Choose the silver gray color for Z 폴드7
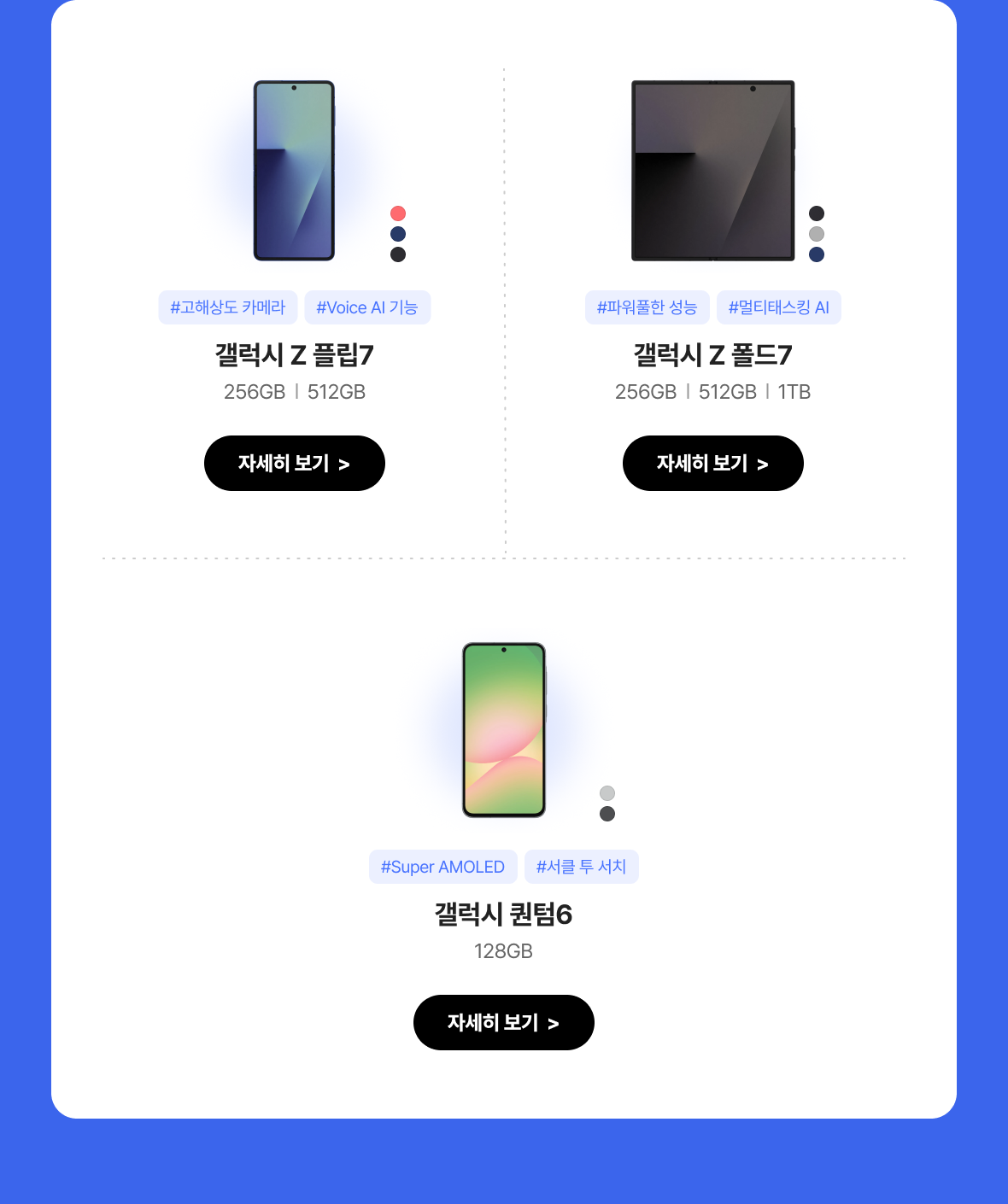 click(x=817, y=234)
